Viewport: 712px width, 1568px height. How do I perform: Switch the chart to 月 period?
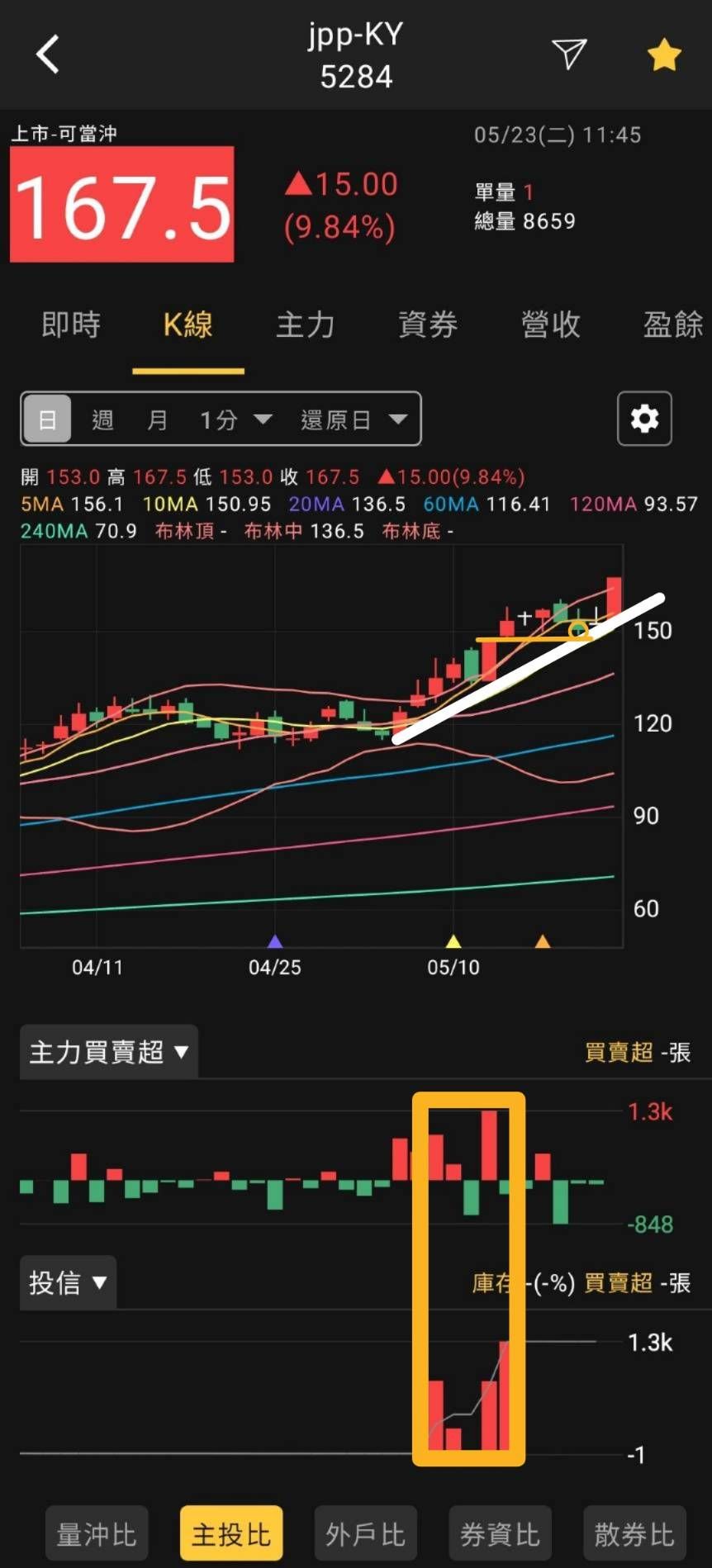157,419
